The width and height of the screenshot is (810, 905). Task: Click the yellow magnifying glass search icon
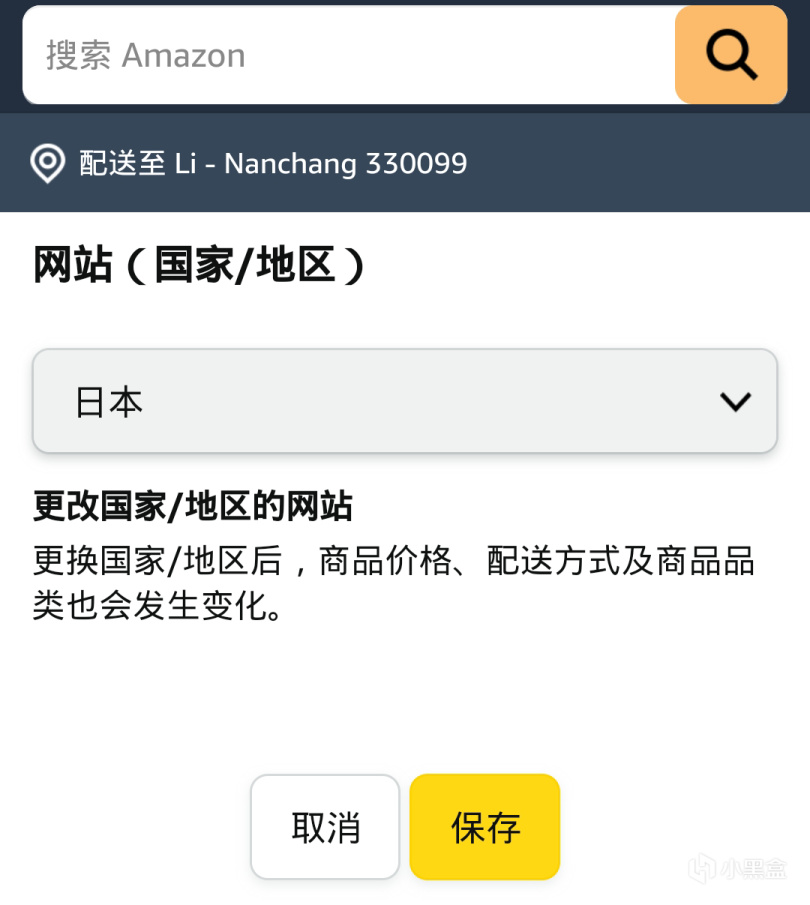pos(730,54)
